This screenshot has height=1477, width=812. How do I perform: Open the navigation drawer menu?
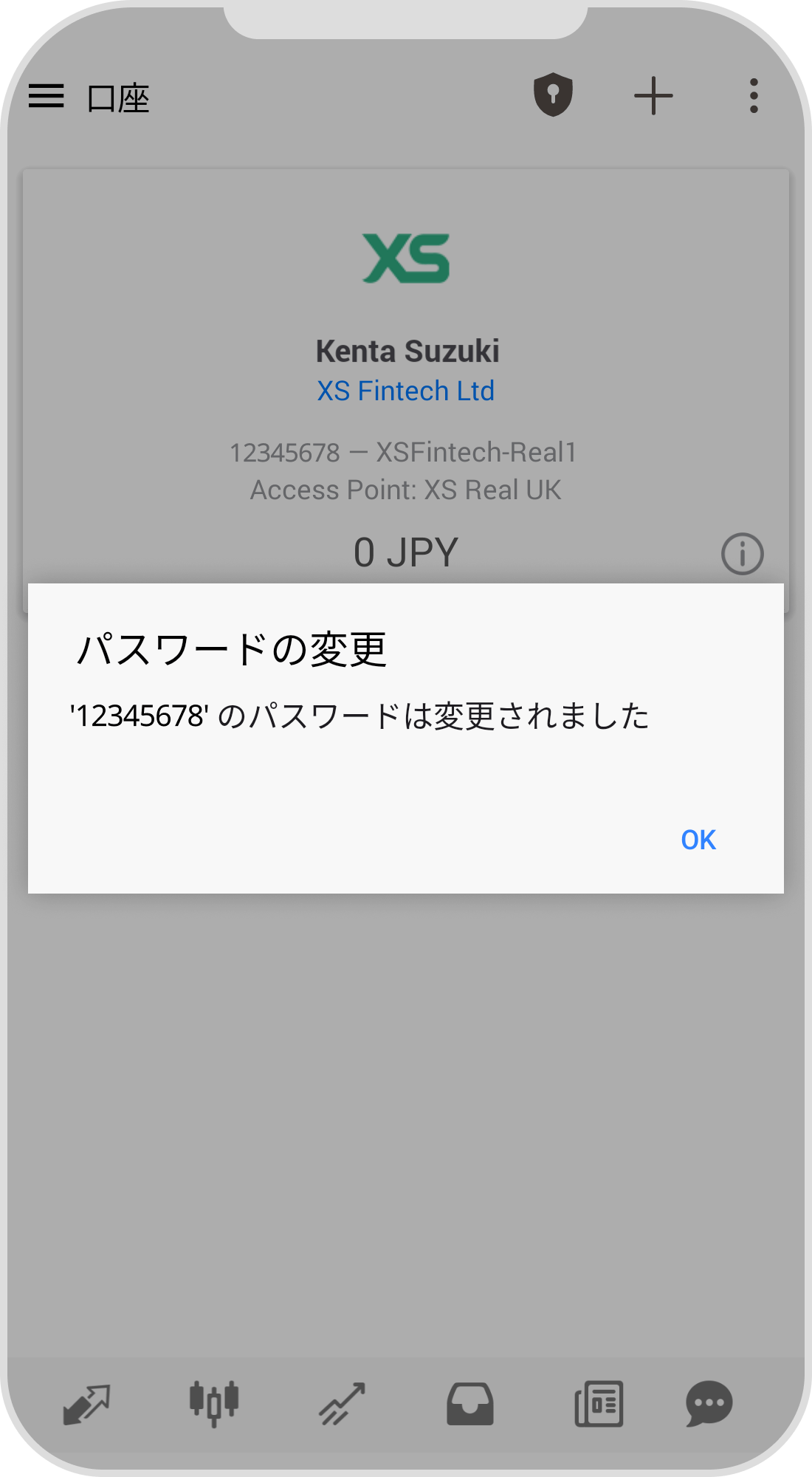coord(47,97)
